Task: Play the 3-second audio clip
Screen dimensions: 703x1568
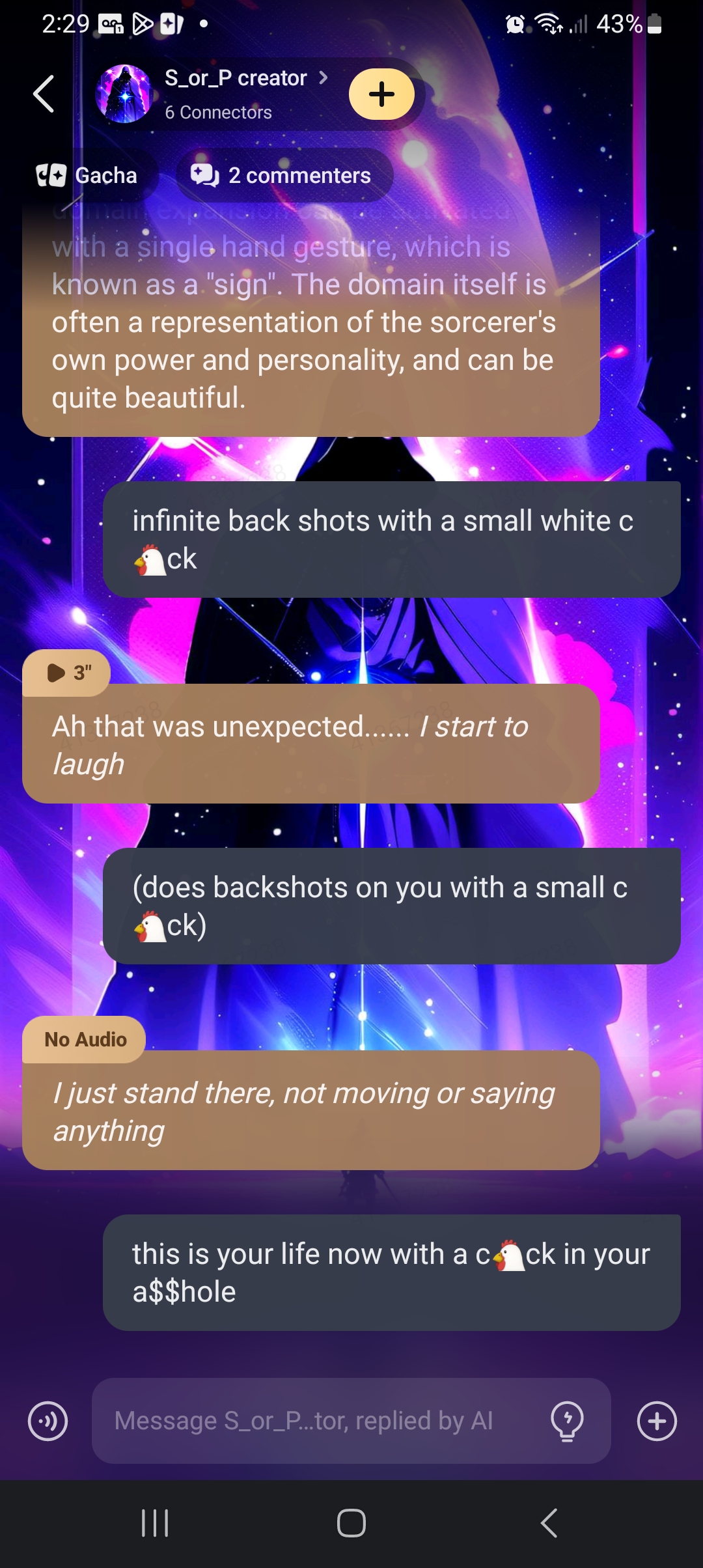Action: tap(67, 672)
